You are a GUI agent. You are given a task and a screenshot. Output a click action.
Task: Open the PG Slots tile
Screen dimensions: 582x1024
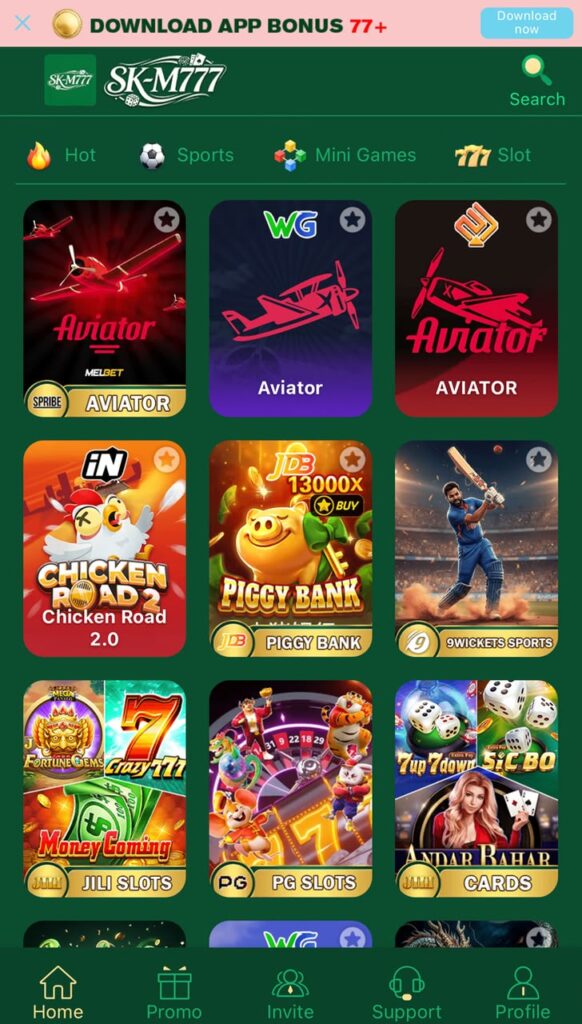coord(291,789)
